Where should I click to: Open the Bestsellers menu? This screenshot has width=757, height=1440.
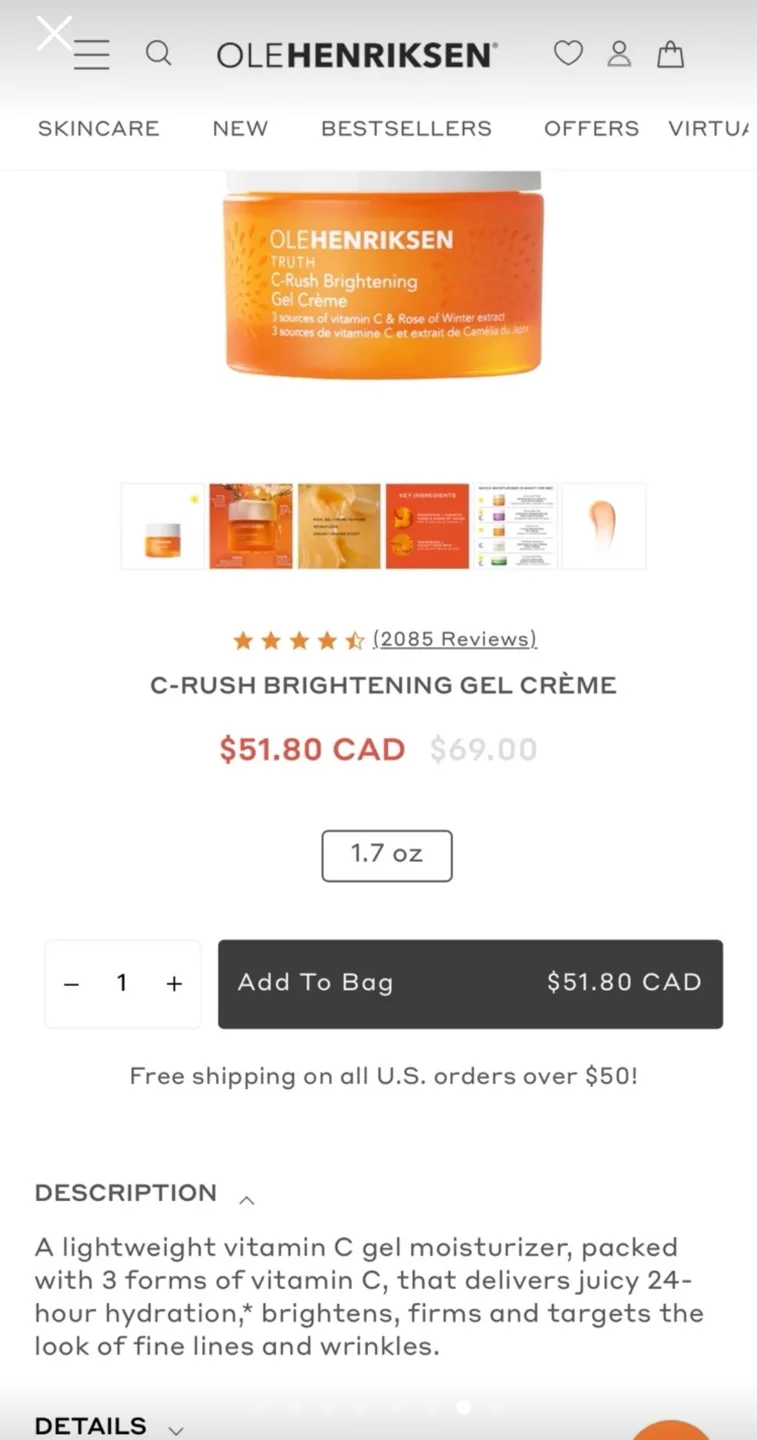pyautogui.click(x=406, y=128)
